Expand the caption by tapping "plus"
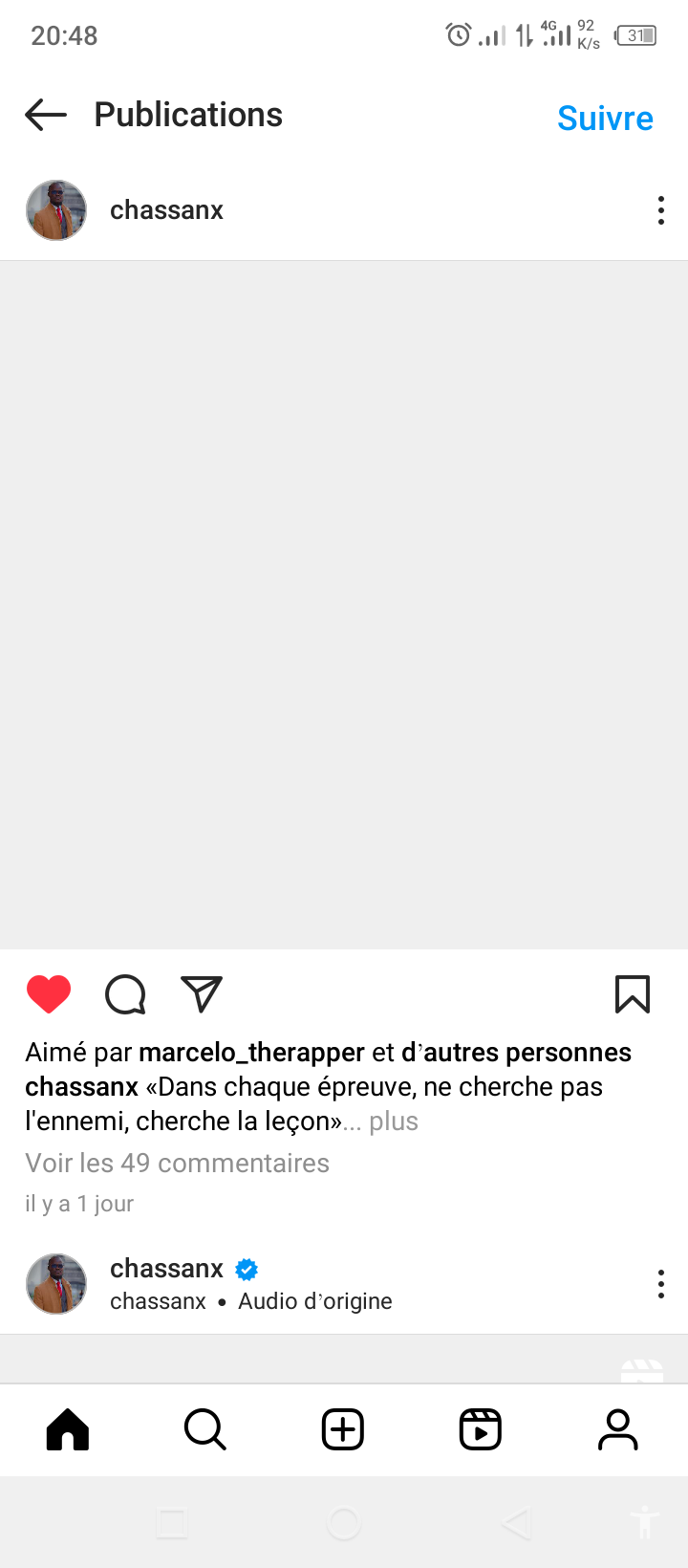 (394, 1121)
